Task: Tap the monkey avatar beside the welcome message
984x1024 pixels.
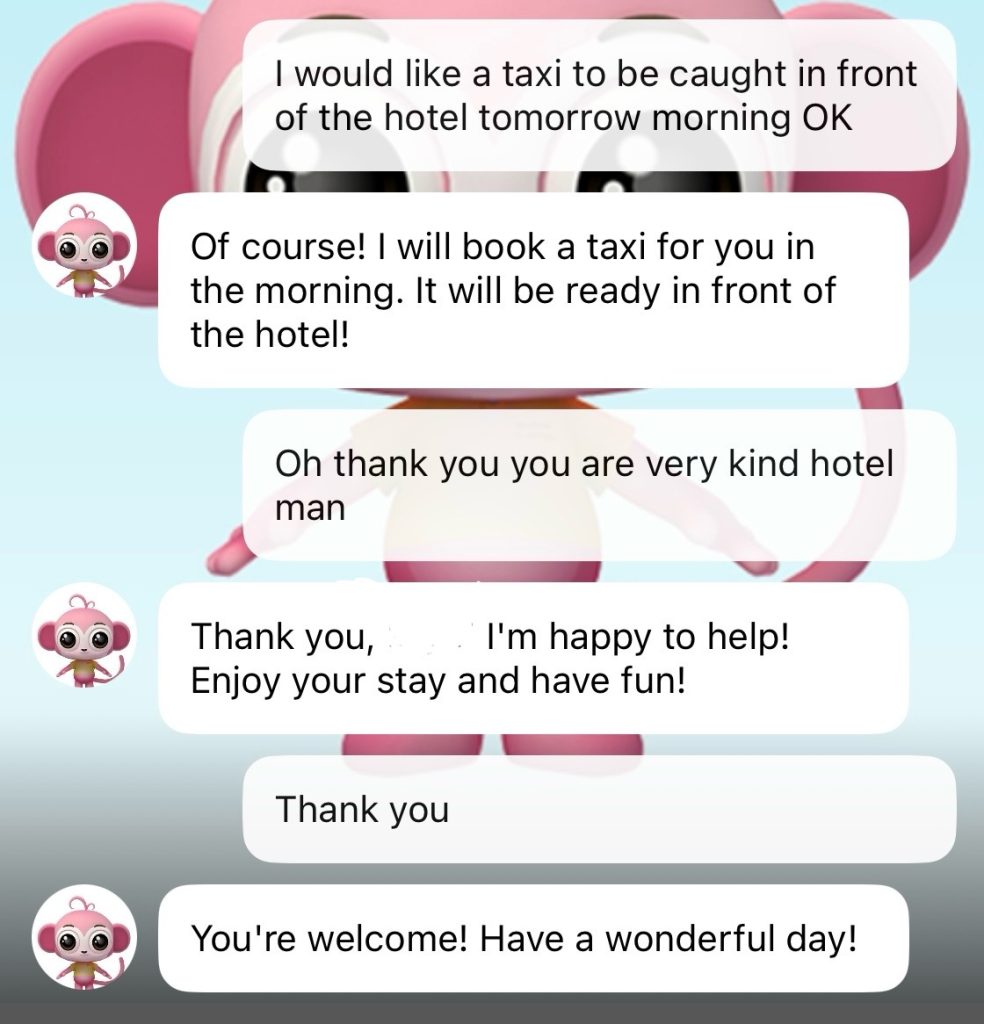Action: [x=84, y=939]
